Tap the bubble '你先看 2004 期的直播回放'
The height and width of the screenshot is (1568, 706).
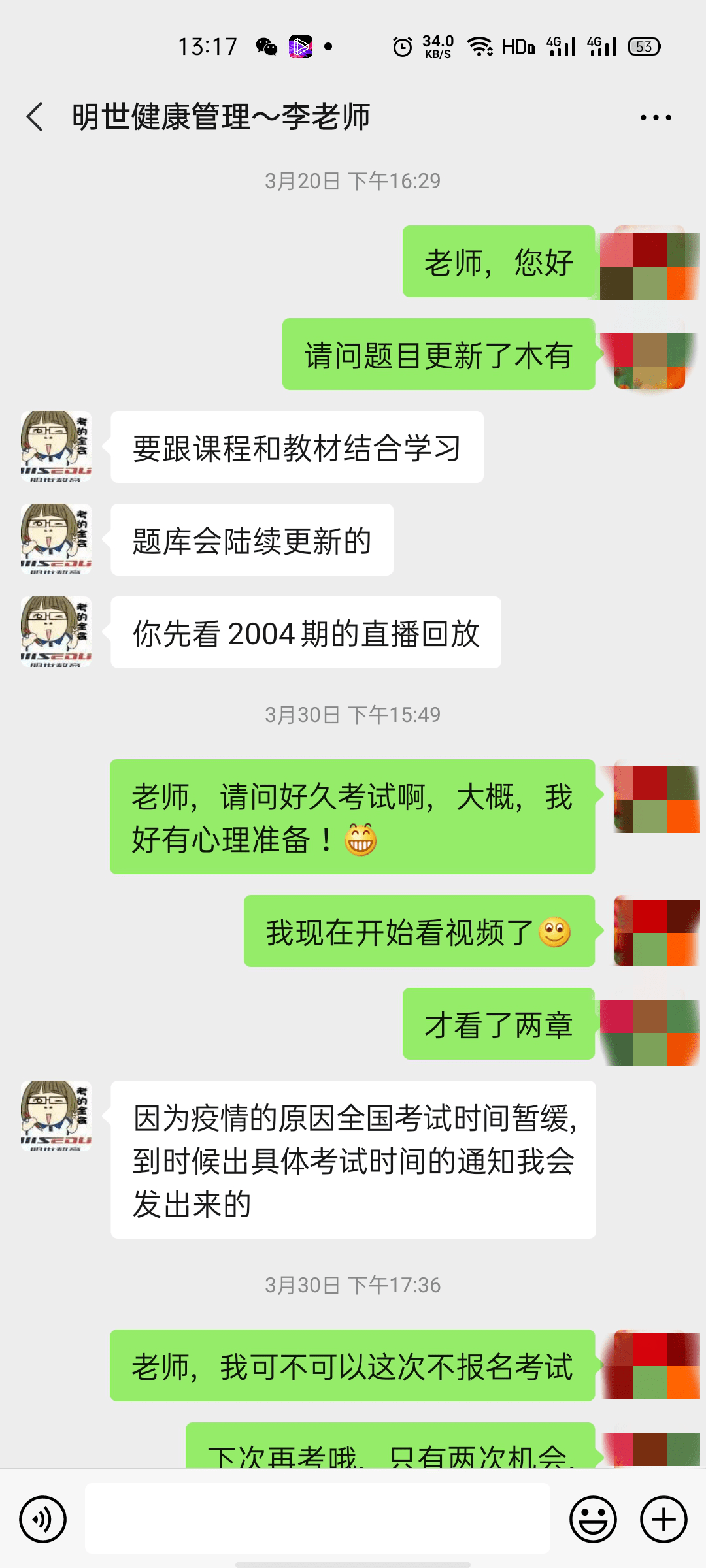[304, 632]
